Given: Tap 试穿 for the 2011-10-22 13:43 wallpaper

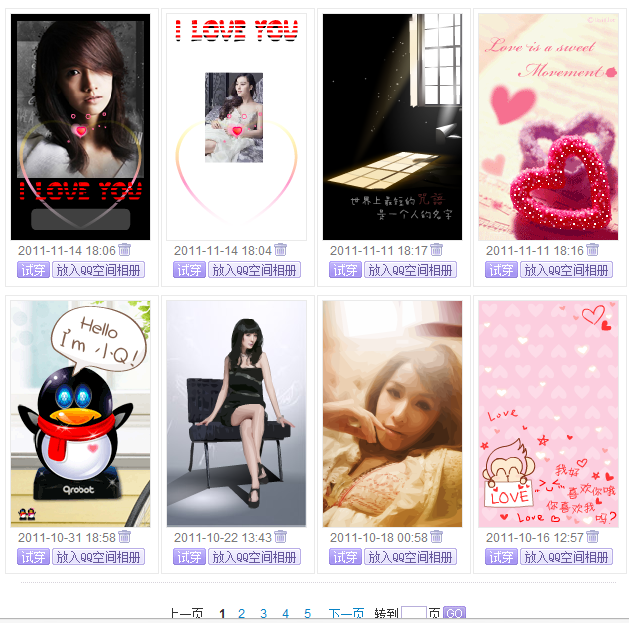Looking at the screenshot, I should point(189,557).
